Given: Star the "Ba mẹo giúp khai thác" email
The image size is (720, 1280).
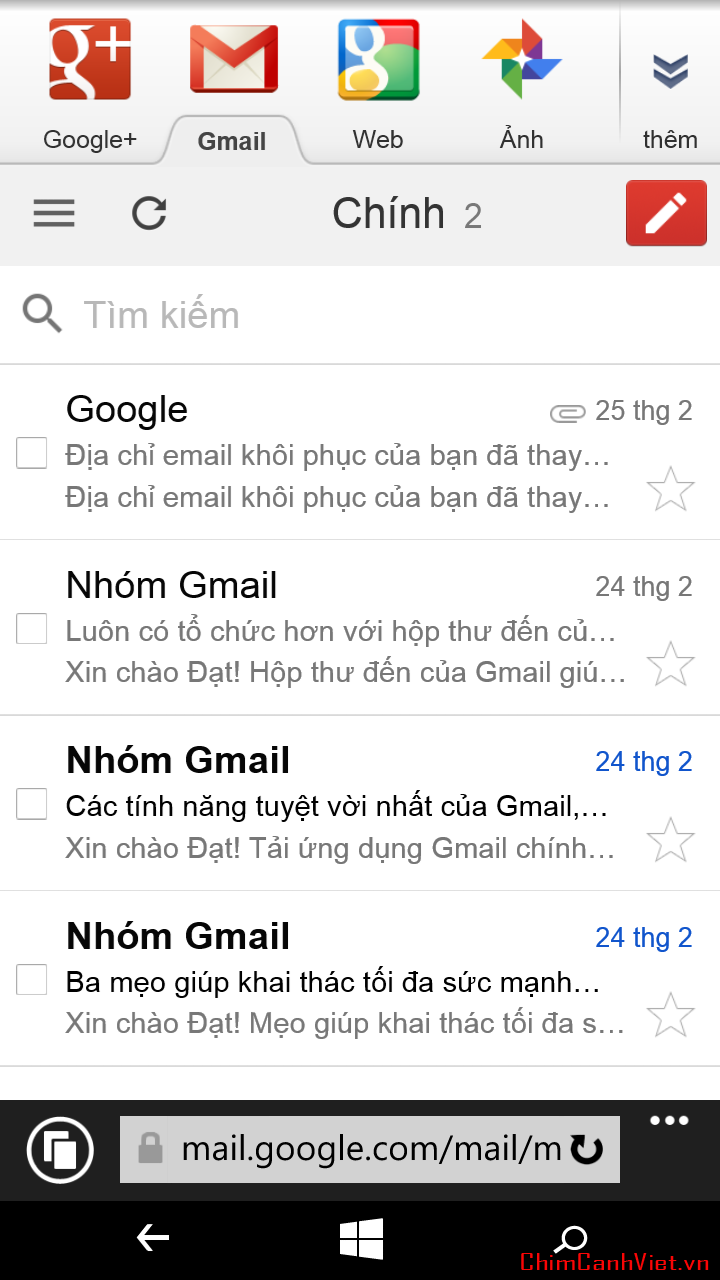Looking at the screenshot, I should click(x=670, y=1016).
